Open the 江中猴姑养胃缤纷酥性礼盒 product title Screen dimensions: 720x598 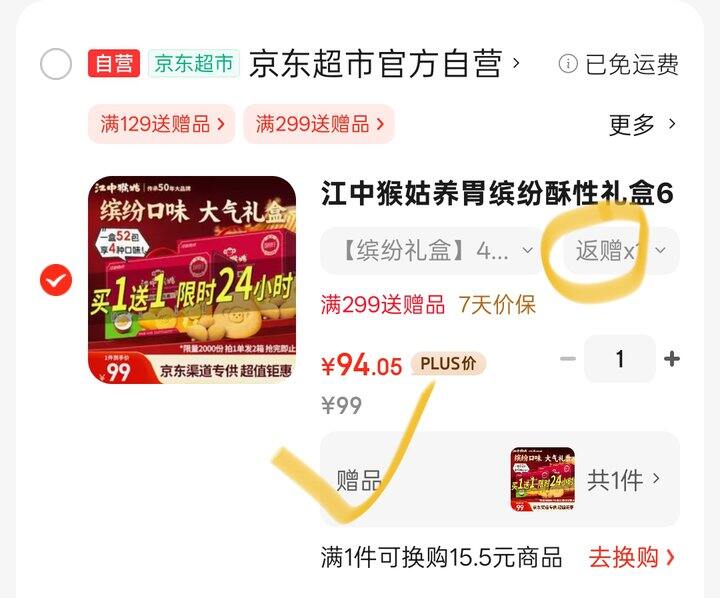tap(498, 193)
